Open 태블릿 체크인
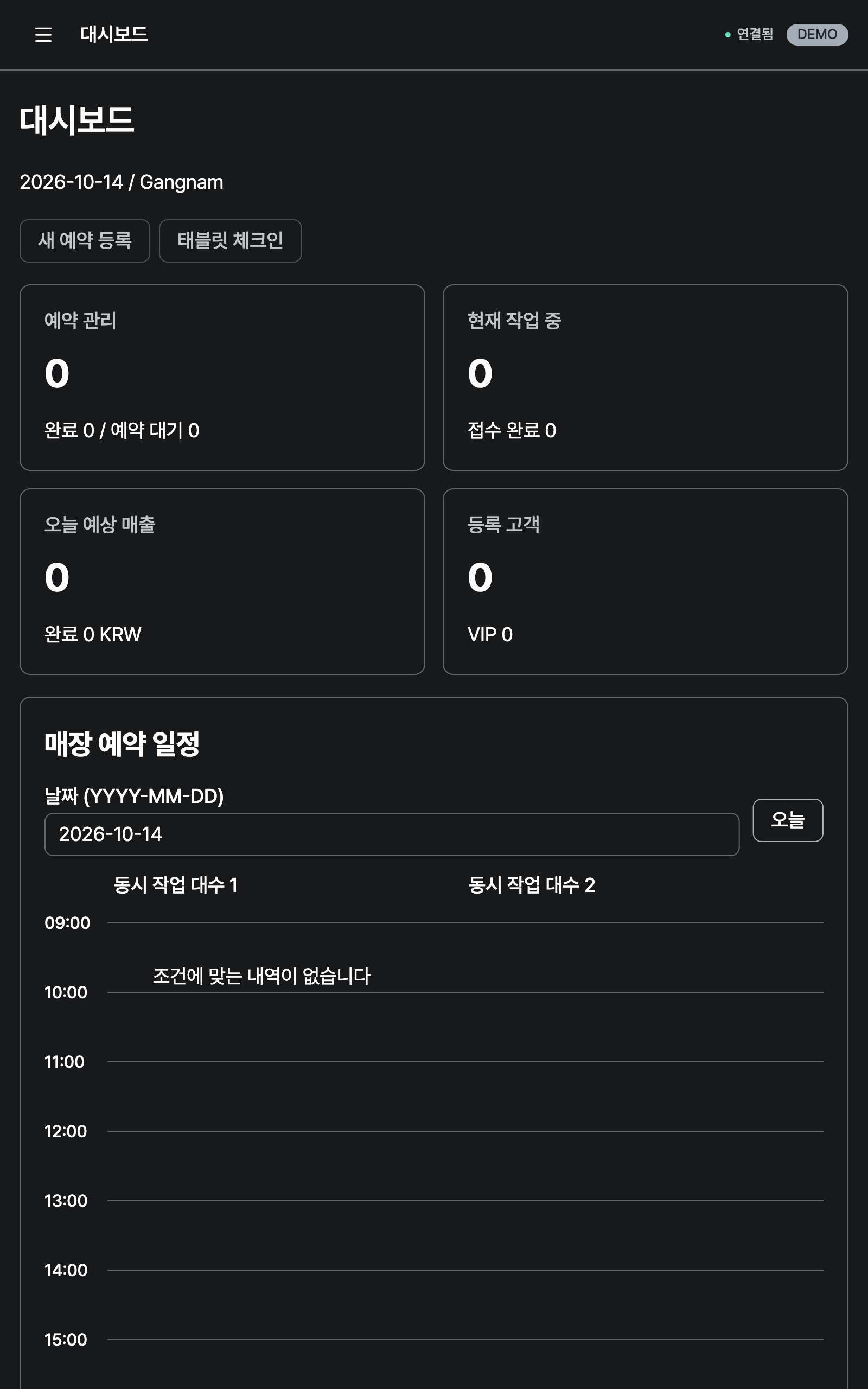The image size is (868, 1389). (230, 240)
